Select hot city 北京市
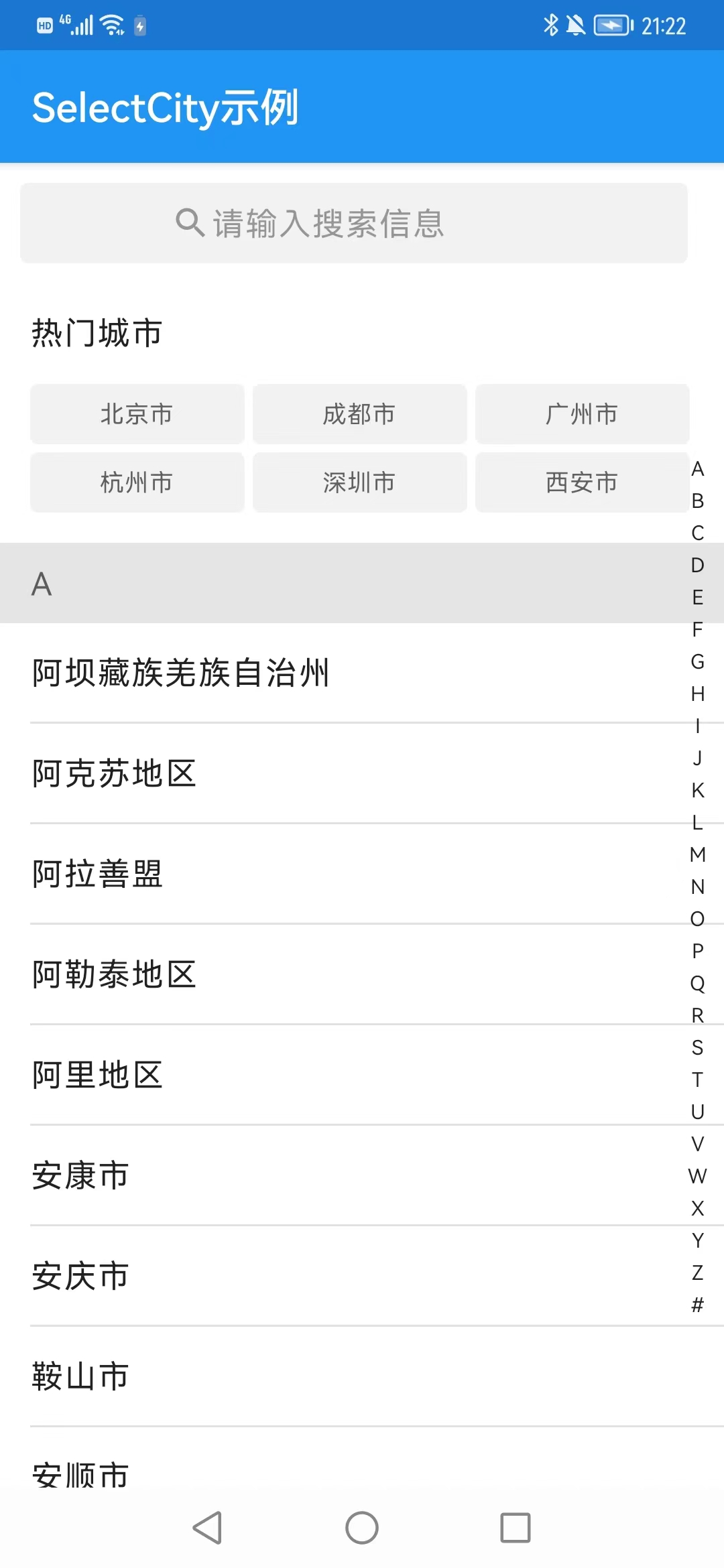 [137, 414]
